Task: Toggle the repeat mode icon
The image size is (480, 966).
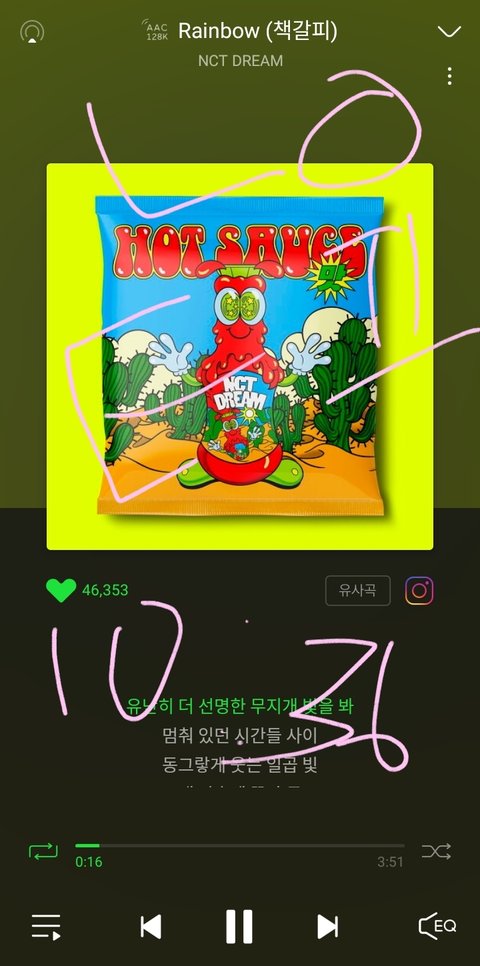Action: click(43, 851)
